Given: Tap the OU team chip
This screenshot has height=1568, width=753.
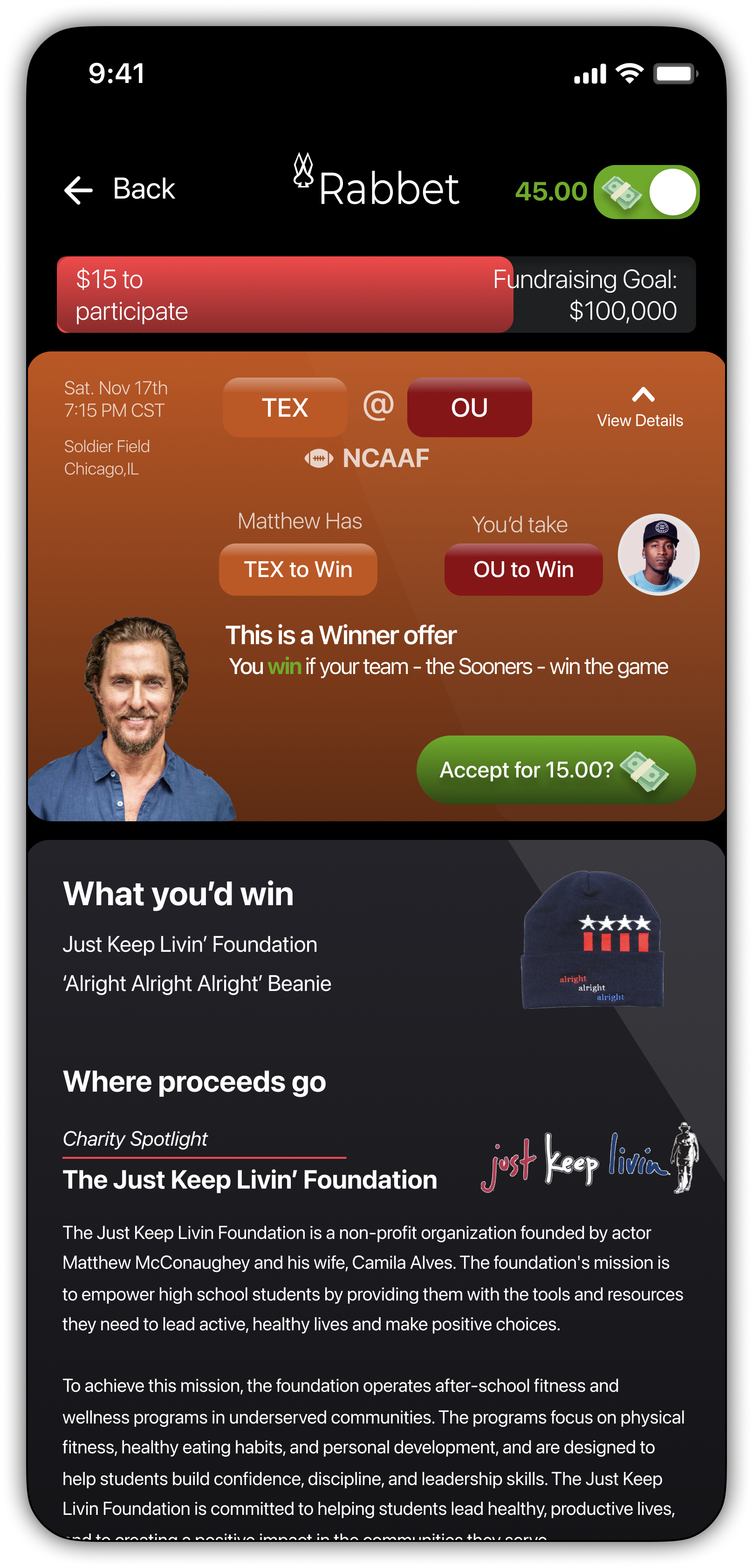Looking at the screenshot, I should tap(469, 407).
